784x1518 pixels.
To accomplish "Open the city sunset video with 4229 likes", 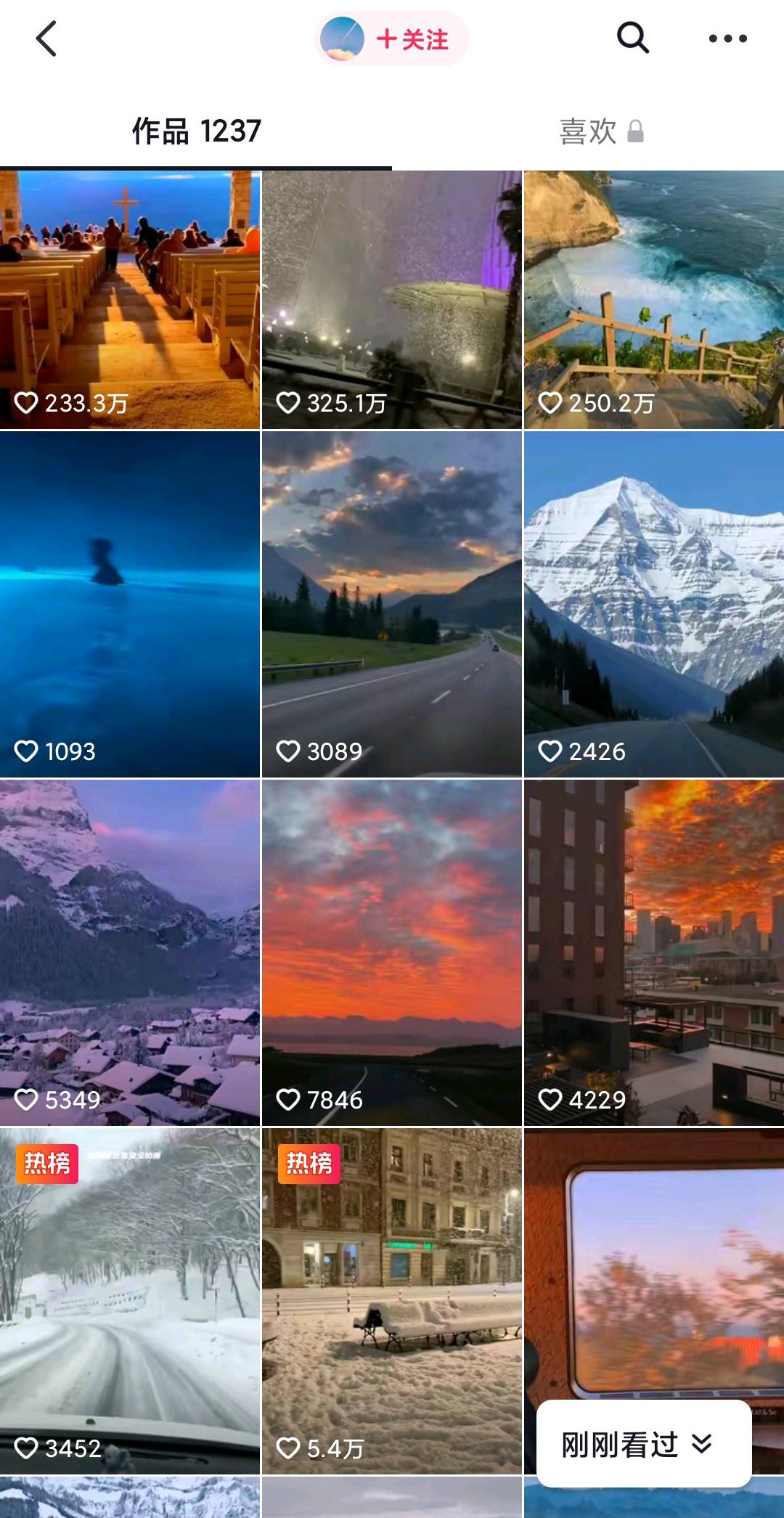I will 654,952.
